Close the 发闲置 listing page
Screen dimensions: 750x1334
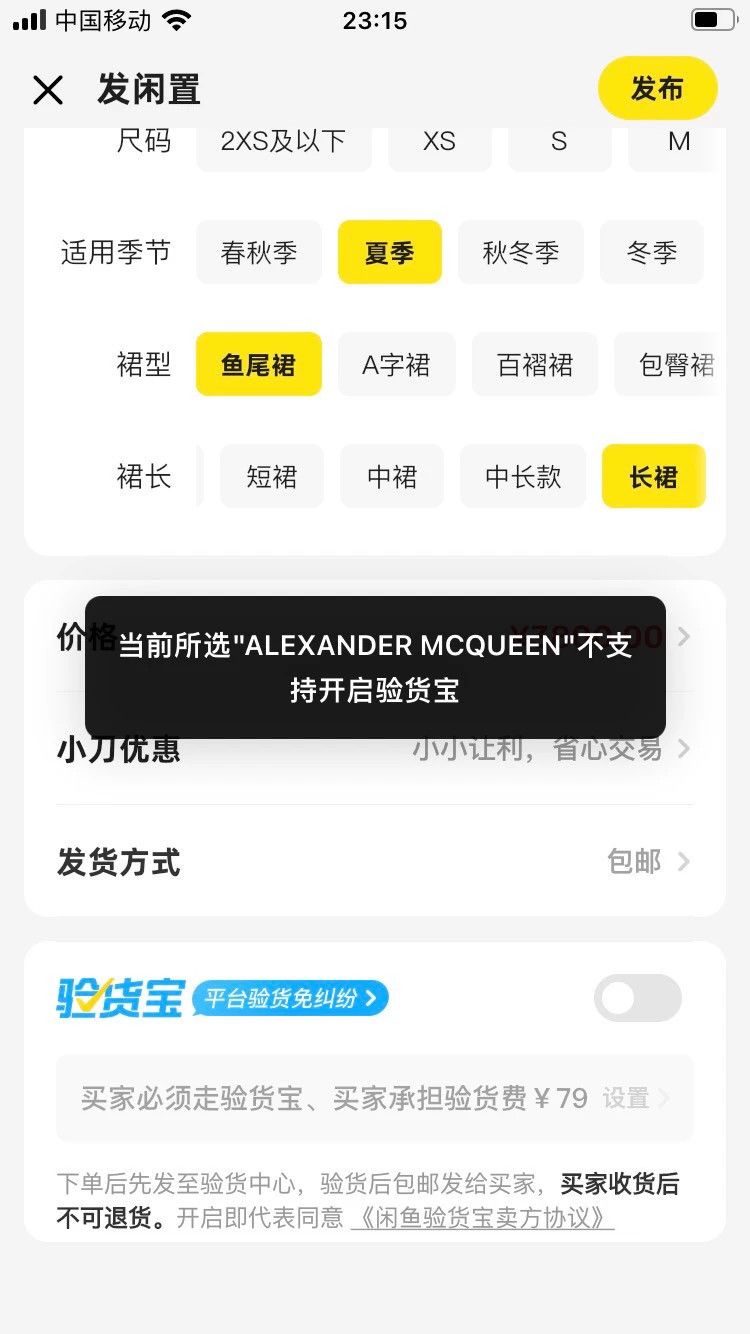(x=47, y=90)
